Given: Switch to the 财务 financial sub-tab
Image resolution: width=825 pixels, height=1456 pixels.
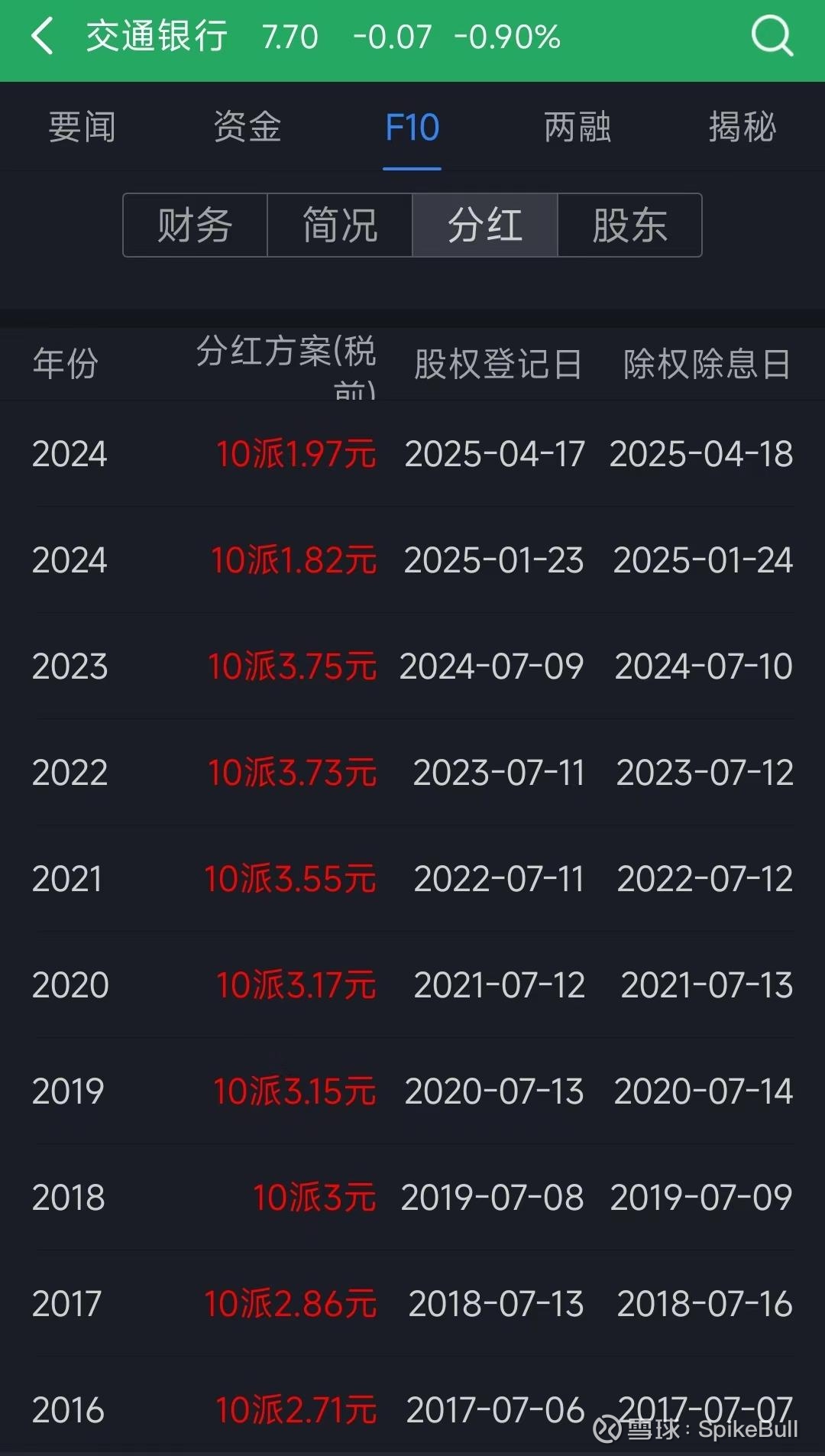Looking at the screenshot, I should tap(193, 224).
